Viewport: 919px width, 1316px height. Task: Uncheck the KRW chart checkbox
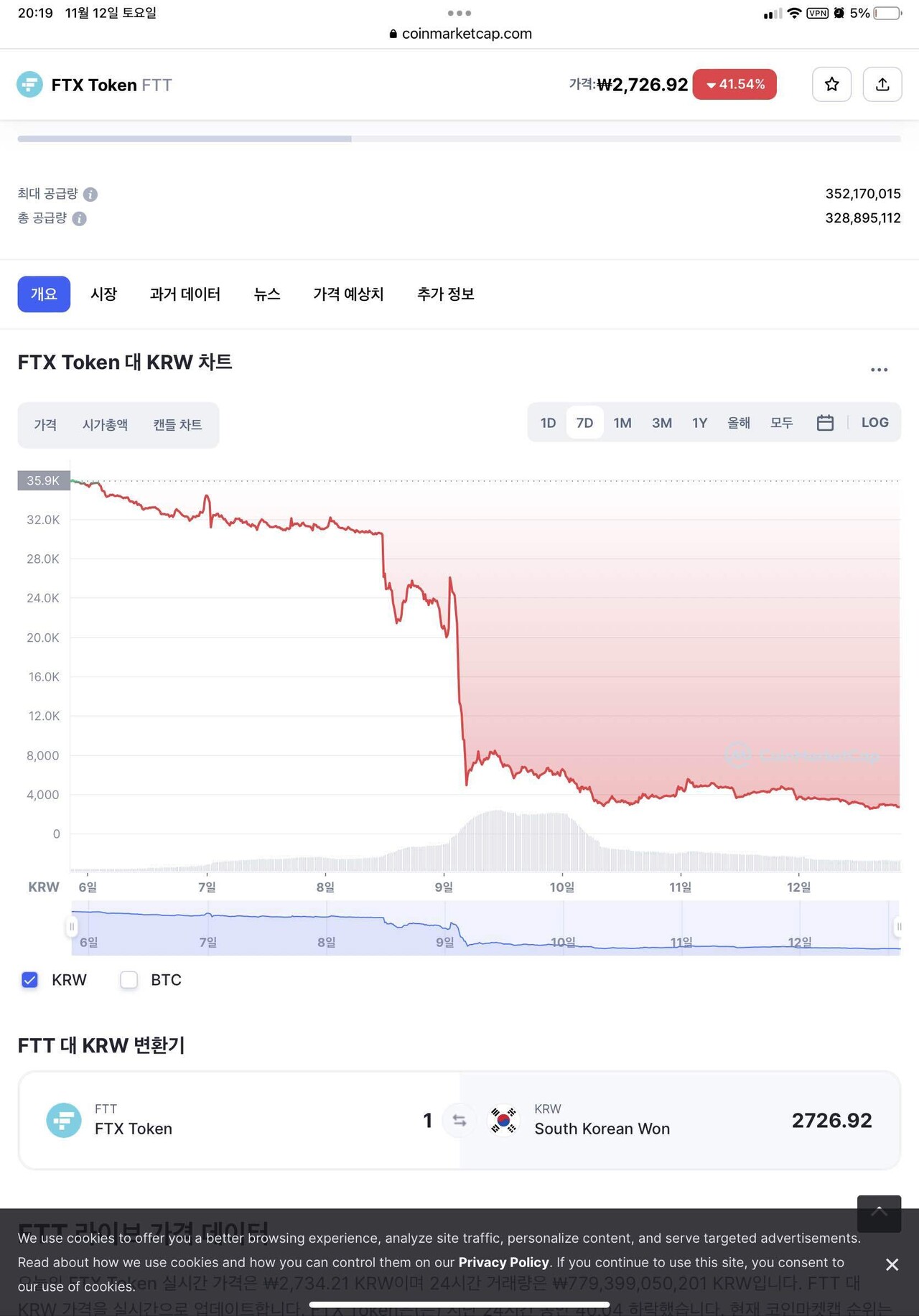click(29, 979)
